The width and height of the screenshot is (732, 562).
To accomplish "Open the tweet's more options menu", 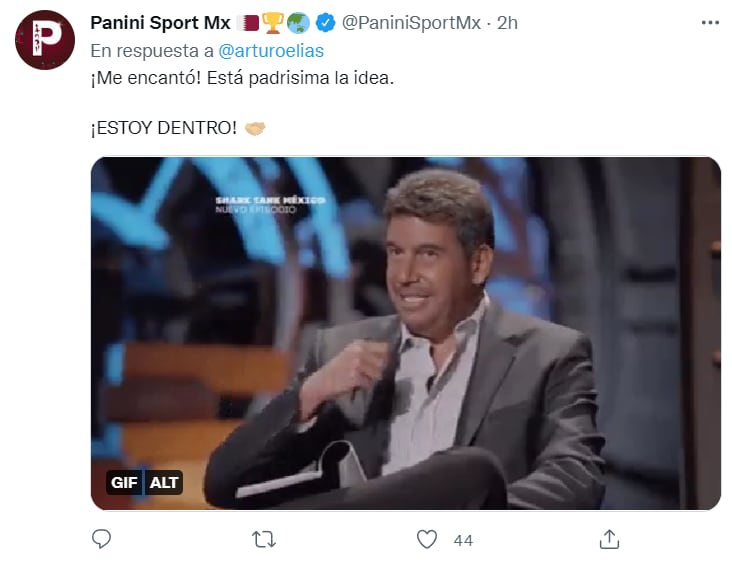I will (709, 22).
